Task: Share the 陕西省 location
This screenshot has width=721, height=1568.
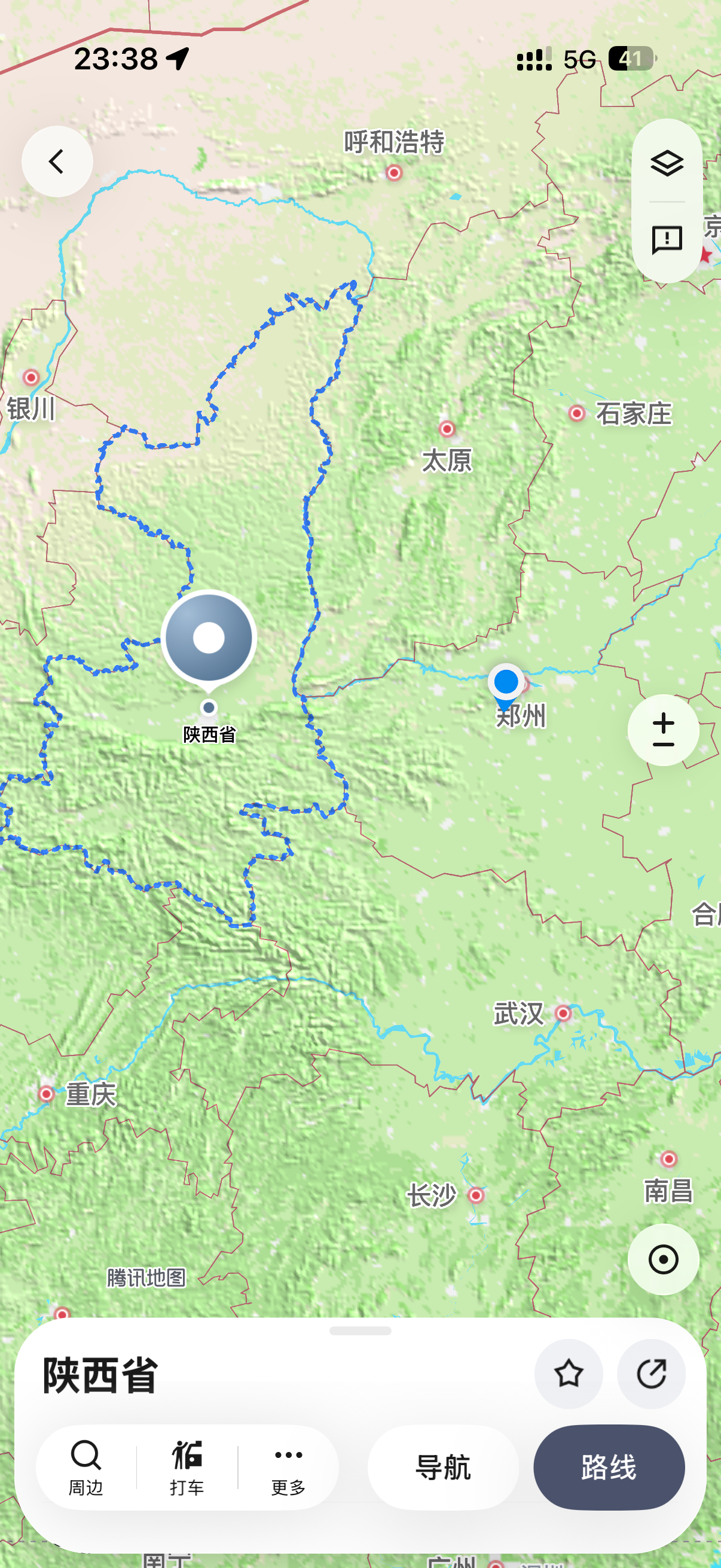Action: coord(651,1374)
